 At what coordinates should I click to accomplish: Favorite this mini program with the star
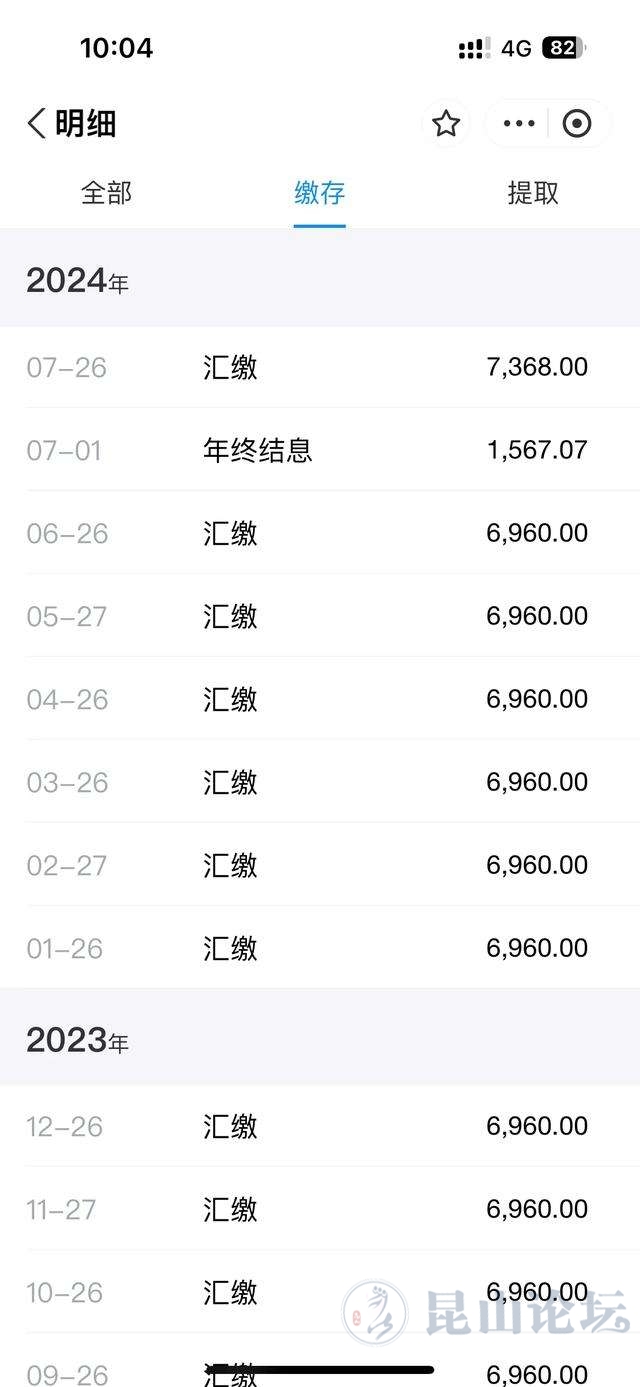[446, 124]
